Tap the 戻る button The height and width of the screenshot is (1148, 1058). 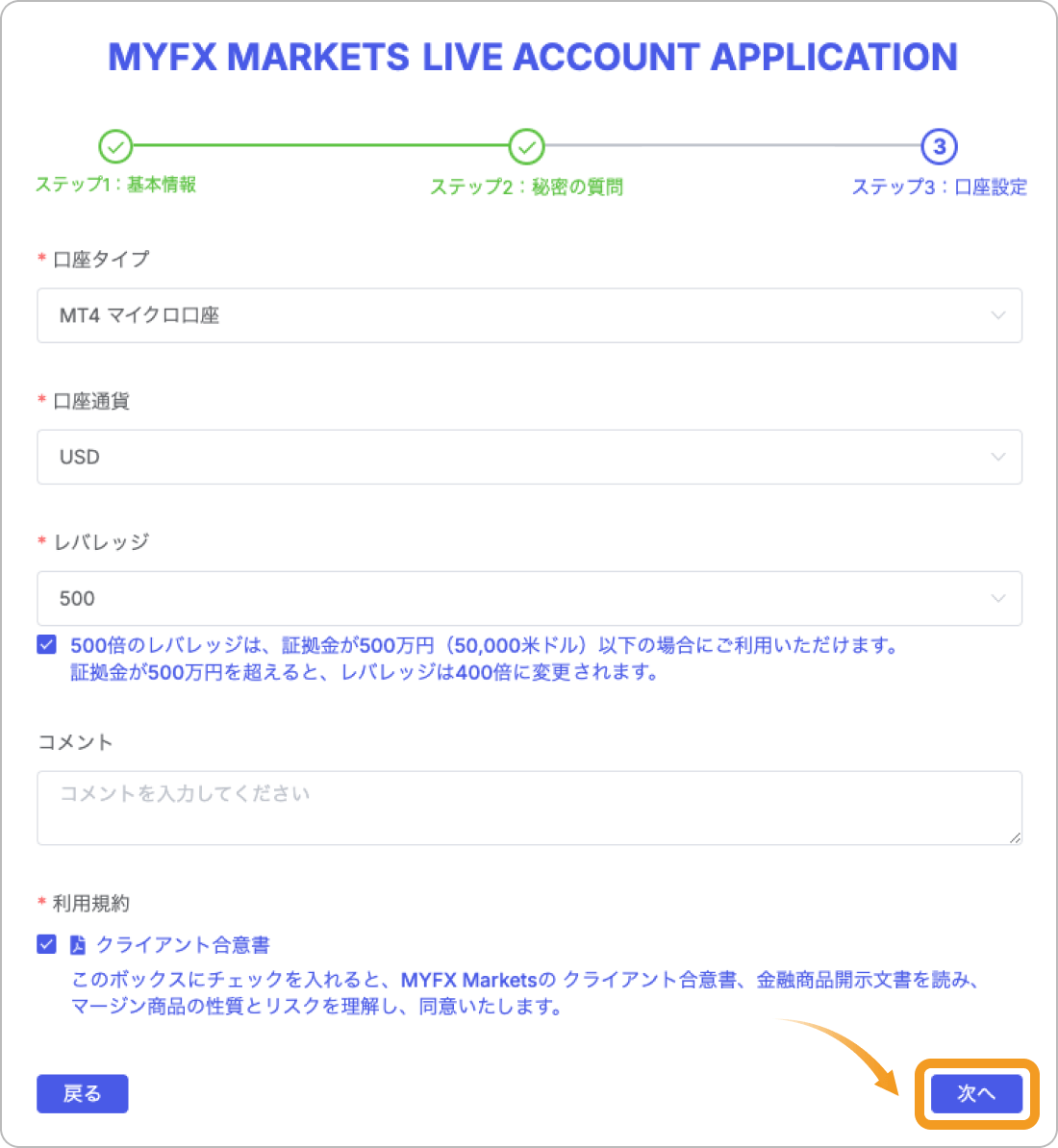coord(82,1093)
